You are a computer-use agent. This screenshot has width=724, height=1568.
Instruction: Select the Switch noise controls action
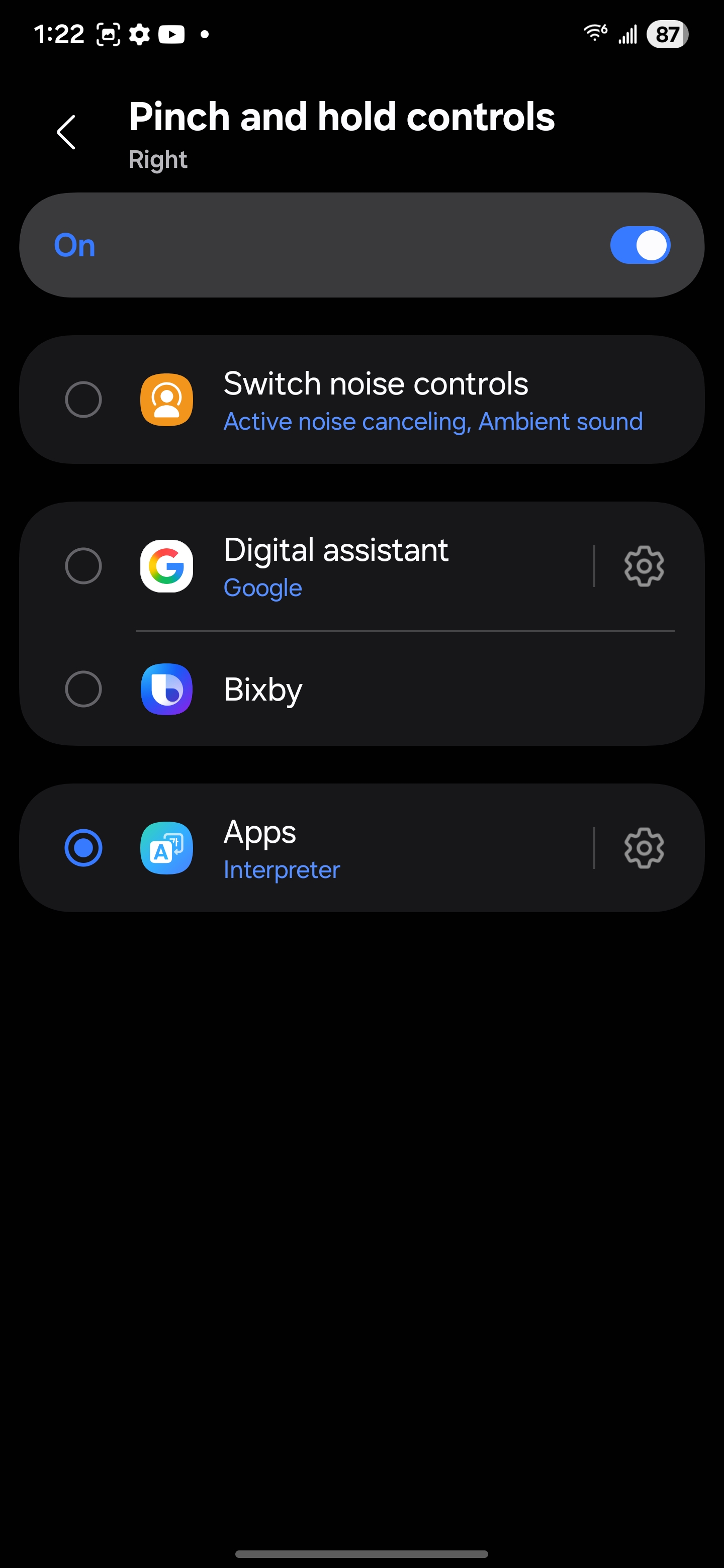pyautogui.click(x=84, y=400)
